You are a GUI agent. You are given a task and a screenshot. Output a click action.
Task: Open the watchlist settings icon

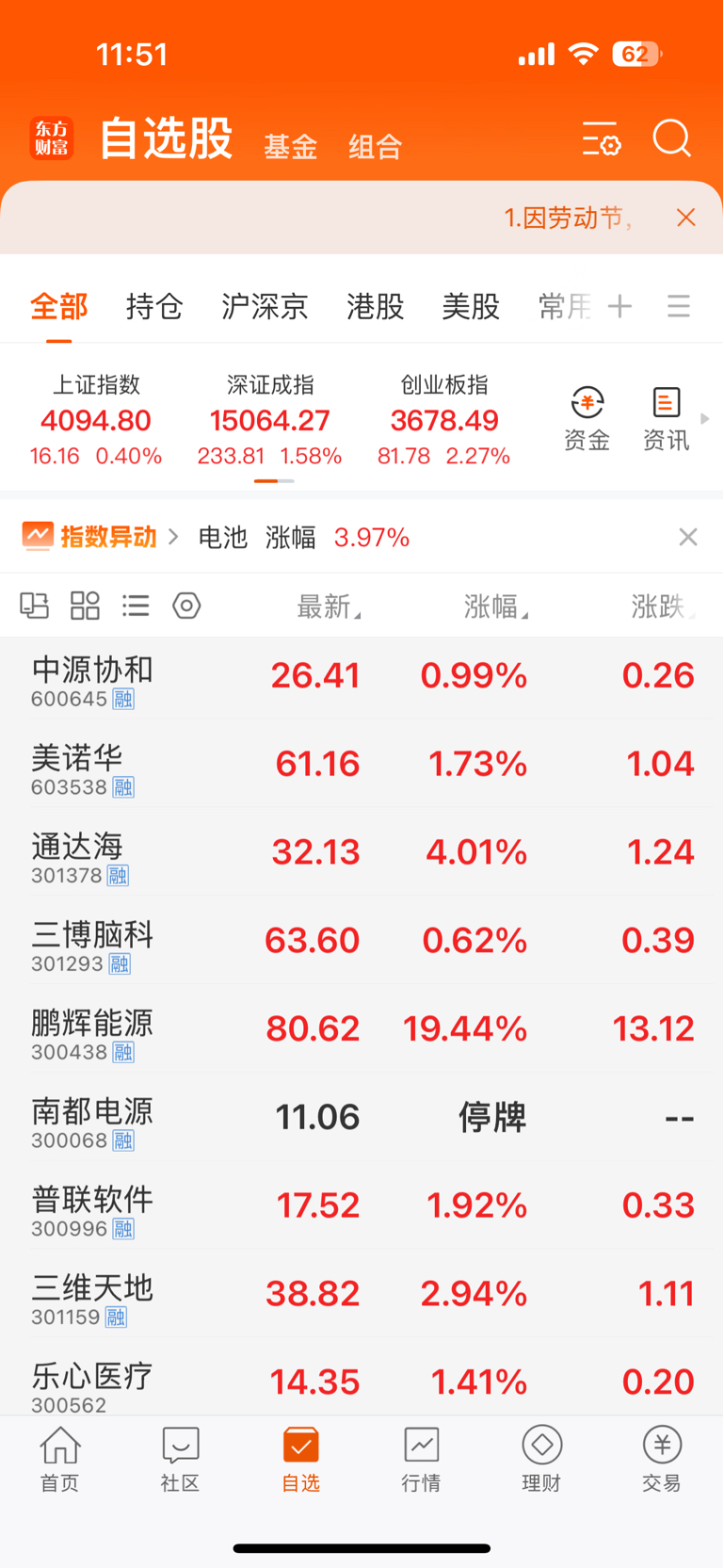click(x=602, y=138)
